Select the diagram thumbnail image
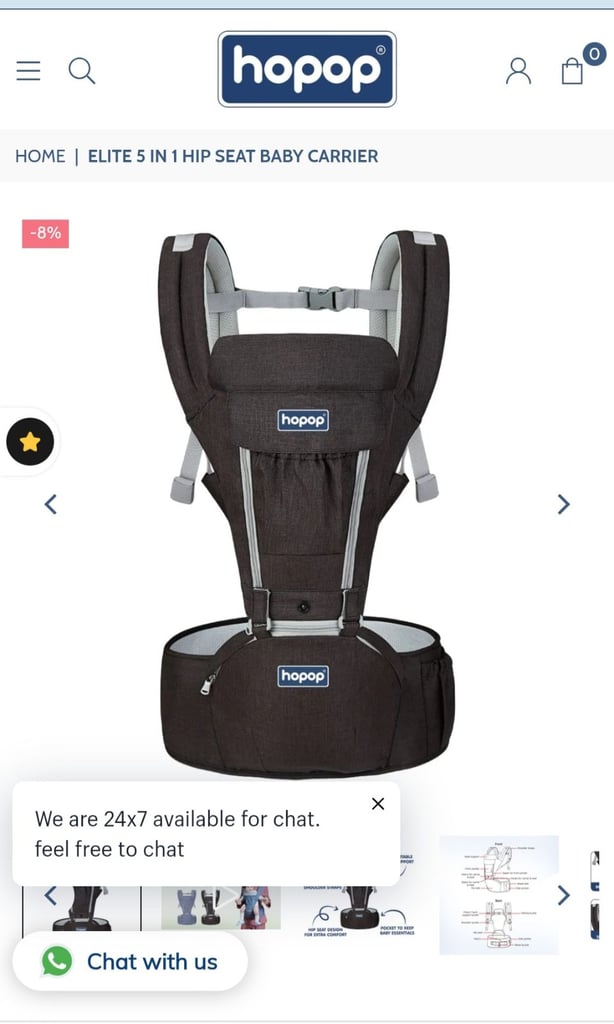Image resolution: width=614 pixels, height=1024 pixels. tap(498, 895)
